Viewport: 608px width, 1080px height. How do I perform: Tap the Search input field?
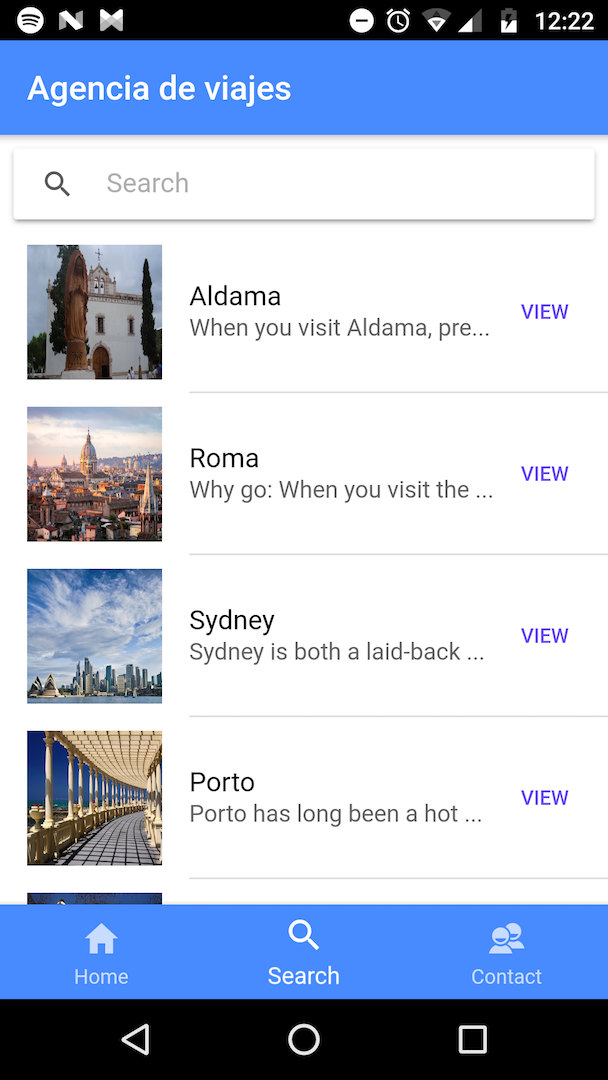pyautogui.click(x=340, y=184)
